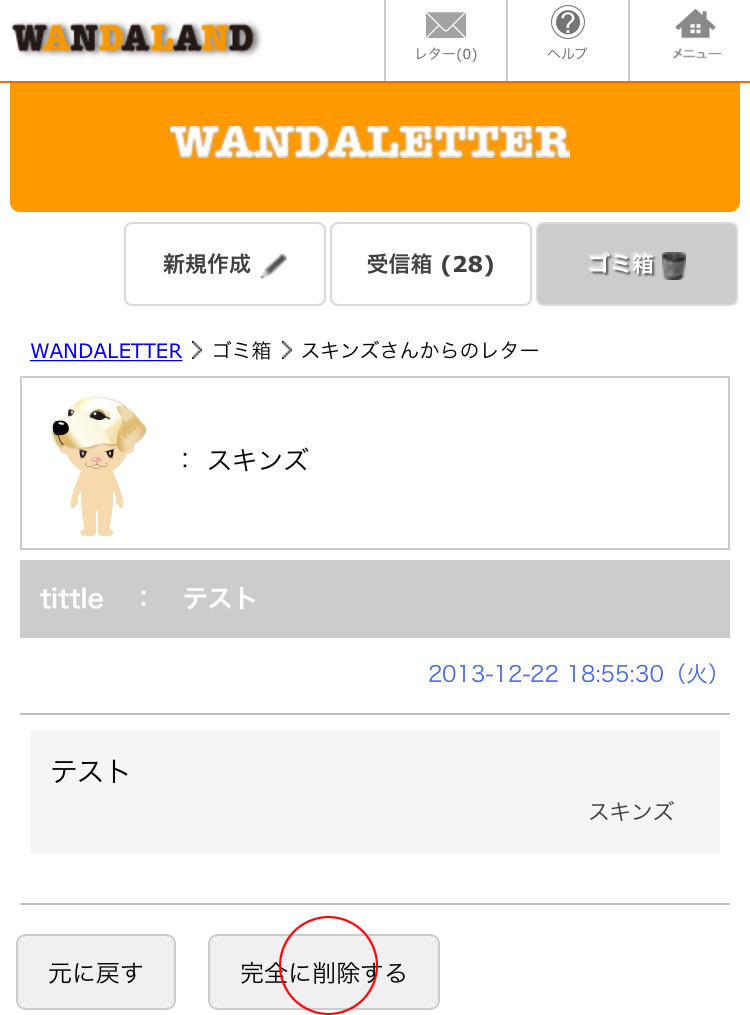750x1015 pixels.
Task: Follow the WANDALETTER breadcrumb link
Action: 106,350
